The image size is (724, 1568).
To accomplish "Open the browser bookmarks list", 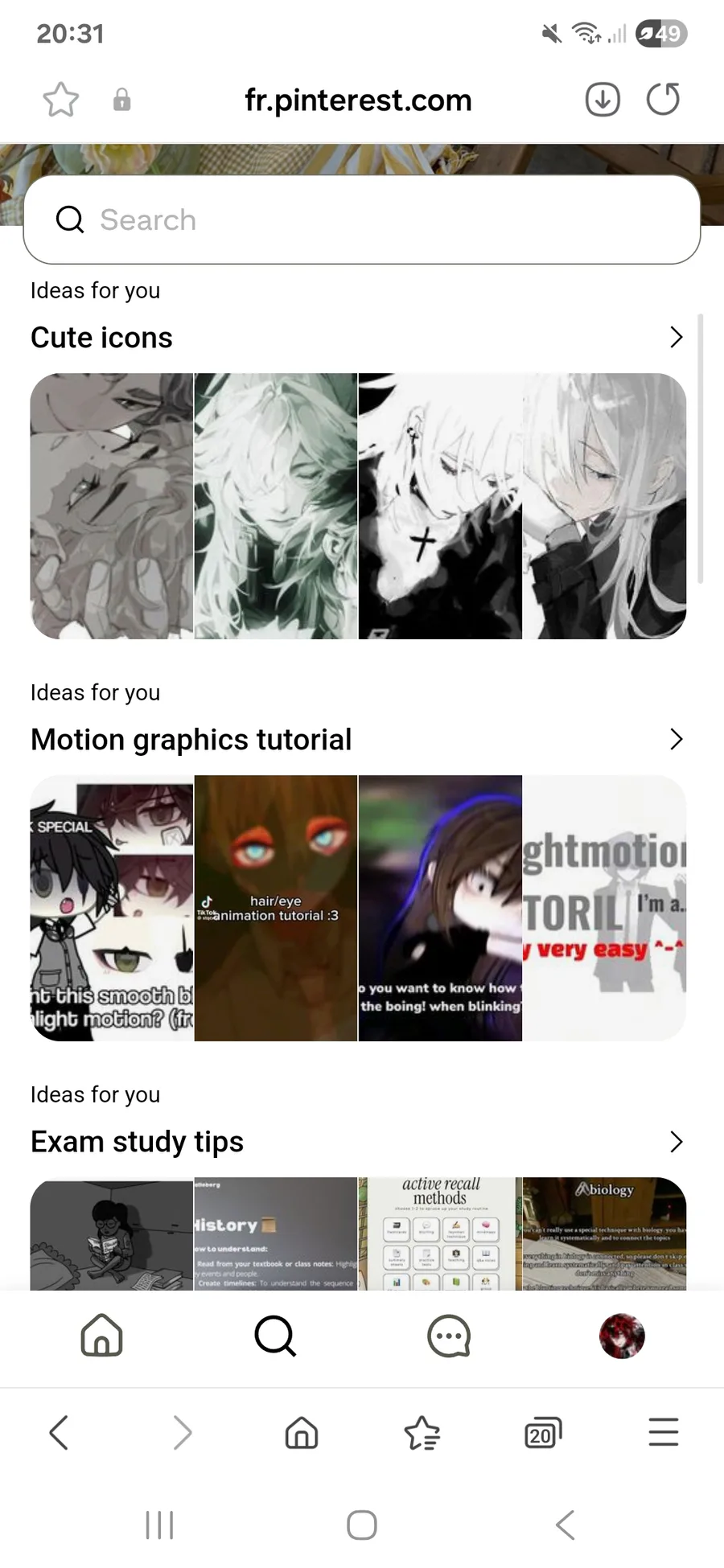I will [422, 1433].
